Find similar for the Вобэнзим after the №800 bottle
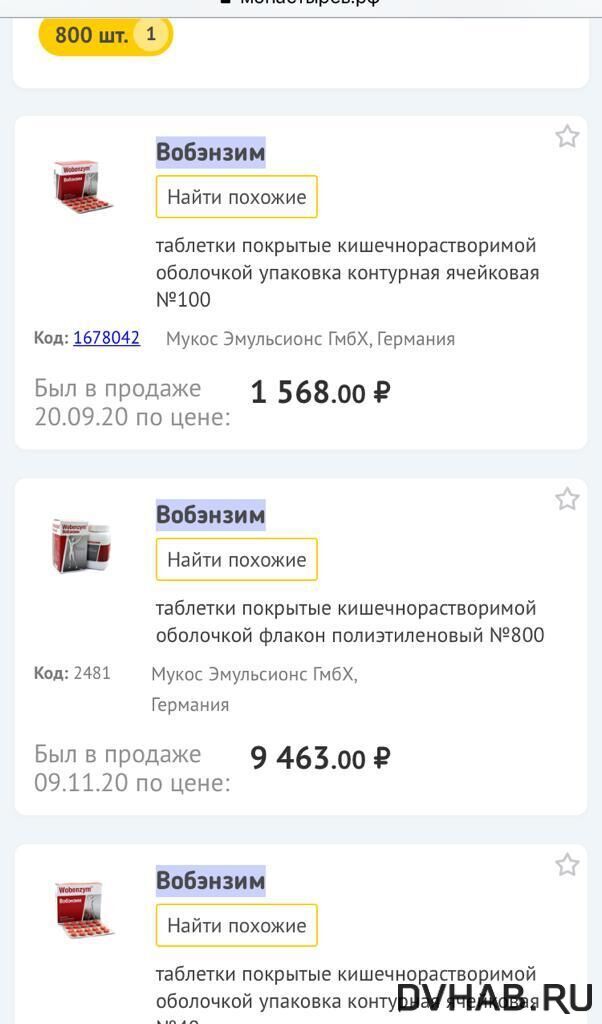Screen dimensions: 602x1024 [236, 926]
